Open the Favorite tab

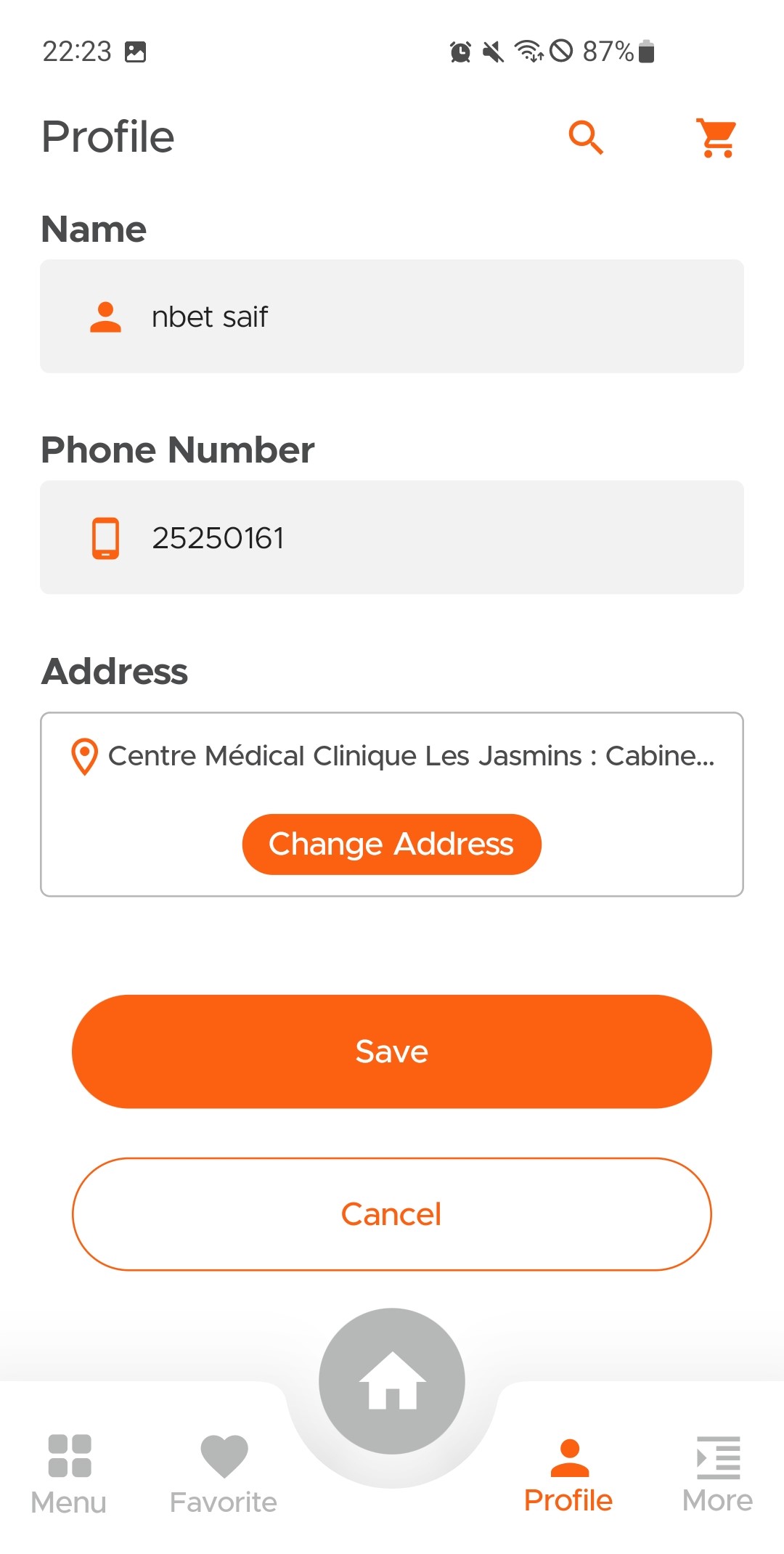224,1474
